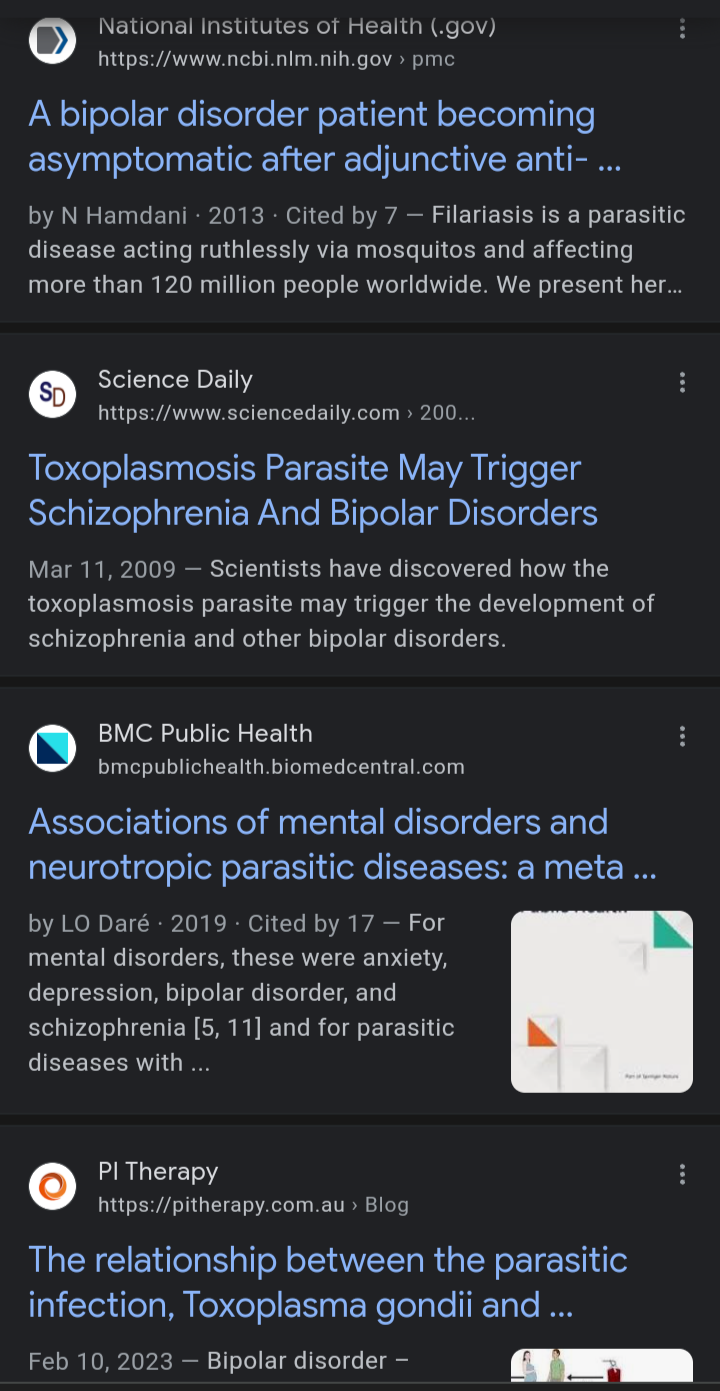Image resolution: width=720 pixels, height=1391 pixels.
Task: Open Associations of mental disorders meta-analysis link
Action: pyautogui.click(x=318, y=843)
